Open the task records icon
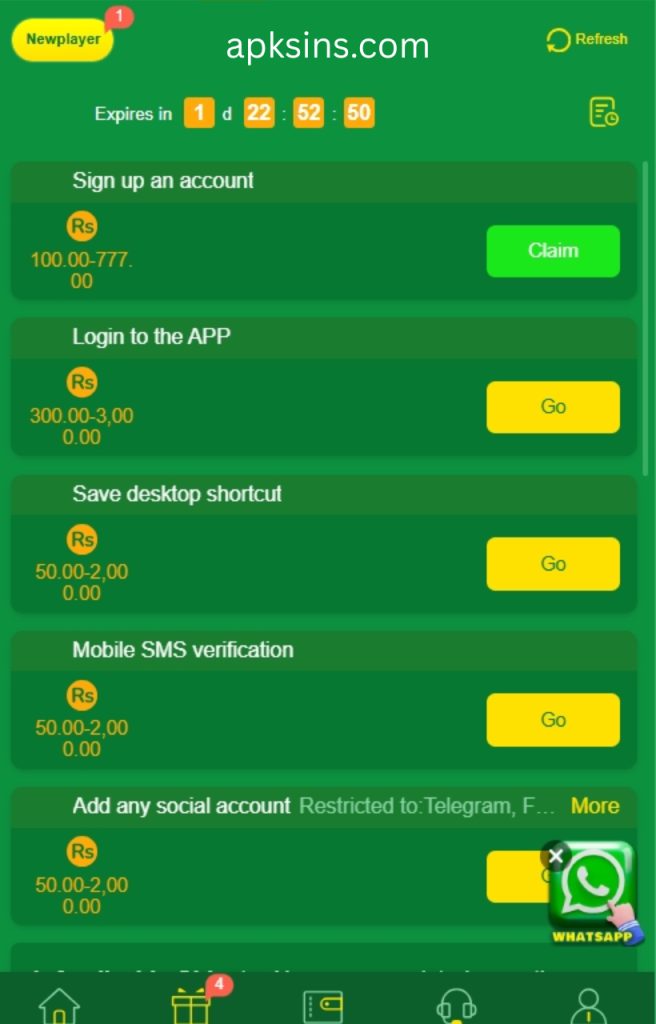Image resolution: width=656 pixels, height=1024 pixels. pos(603,112)
